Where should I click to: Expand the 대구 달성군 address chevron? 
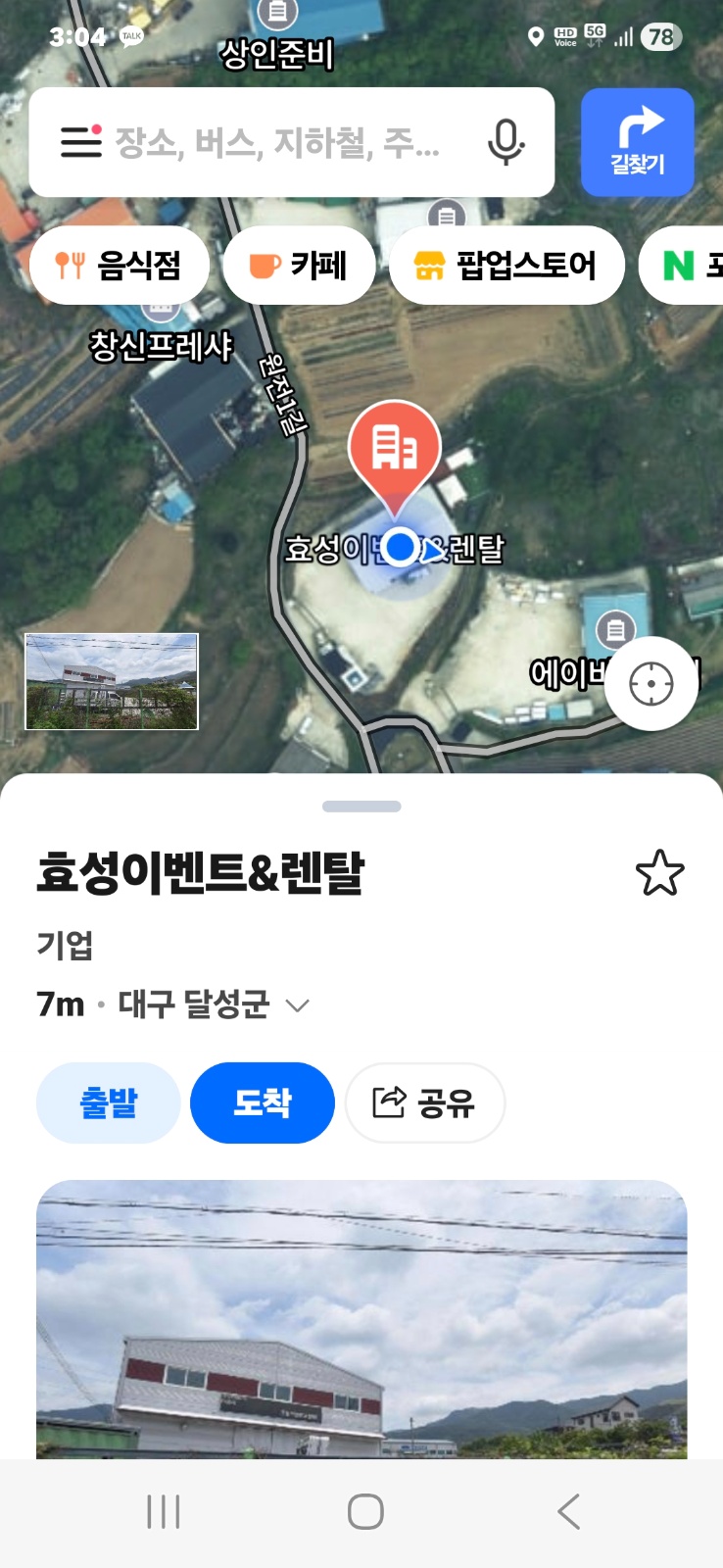pos(298,1004)
